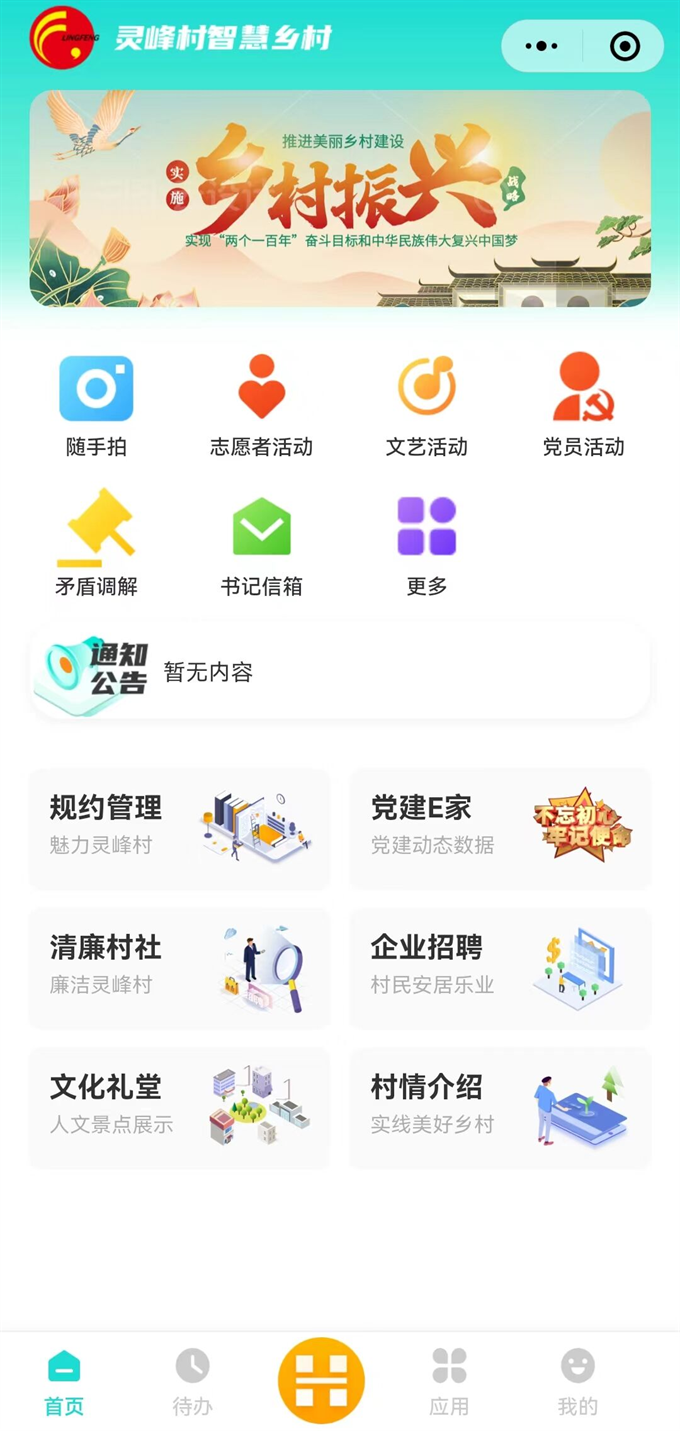Viewport: 680px width, 1431px height.
Task: View the 村情介绍 card
Action: pos(500,1108)
